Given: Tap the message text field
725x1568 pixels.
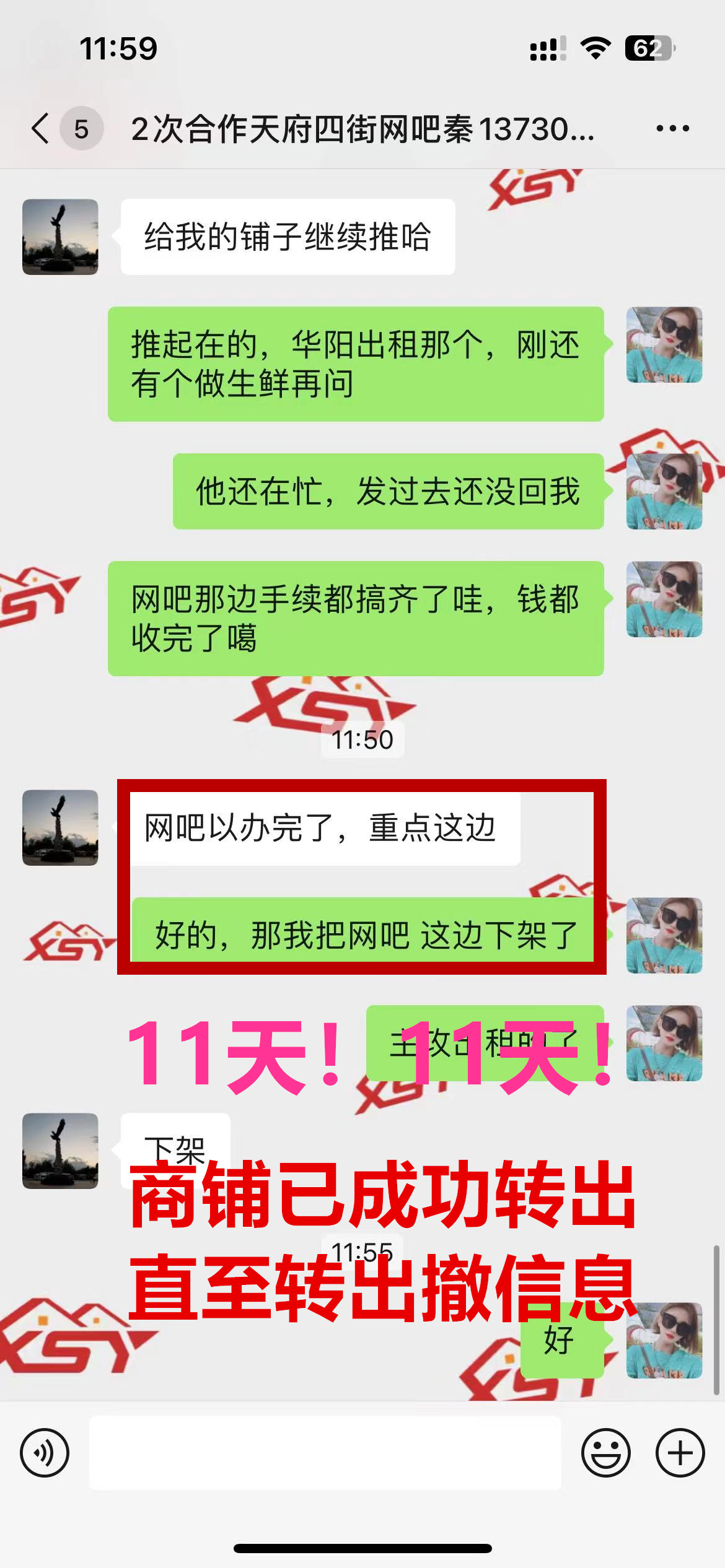Looking at the screenshot, I should pos(325,1453).
